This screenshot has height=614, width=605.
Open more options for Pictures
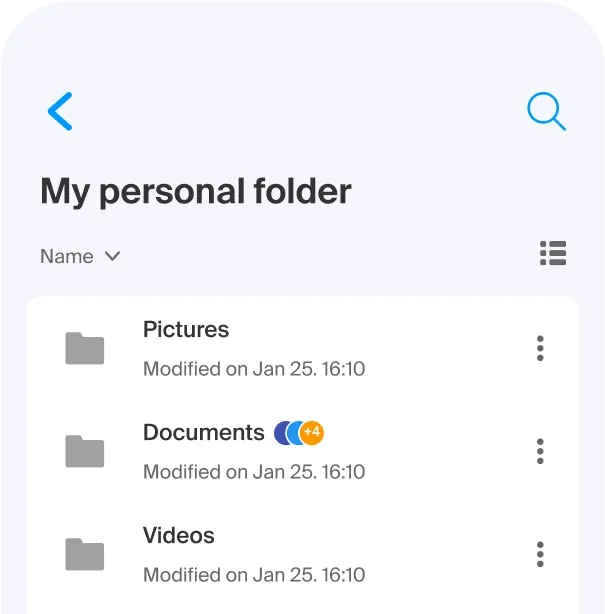[540, 348]
